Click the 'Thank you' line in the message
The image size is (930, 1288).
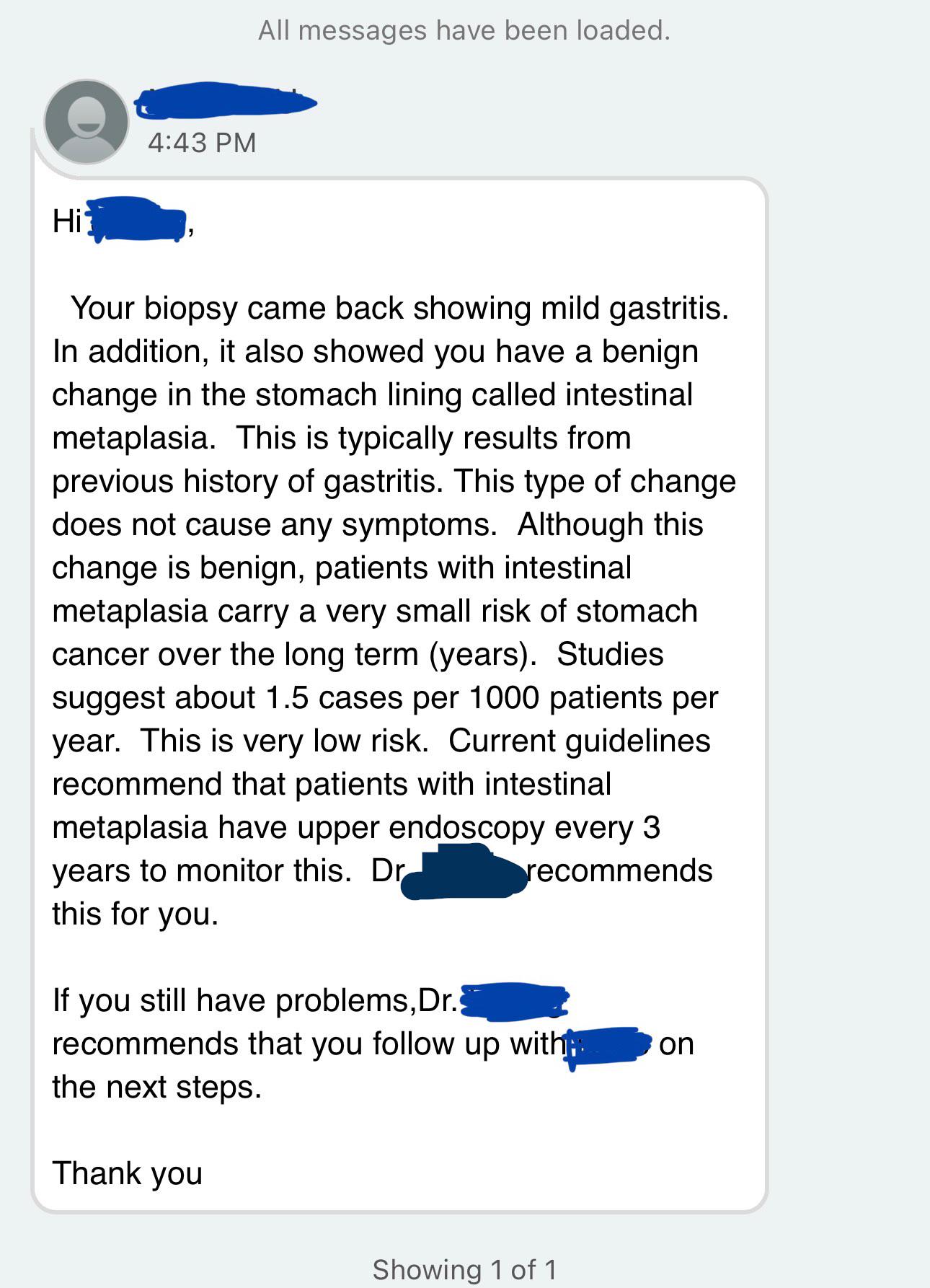tap(125, 1173)
